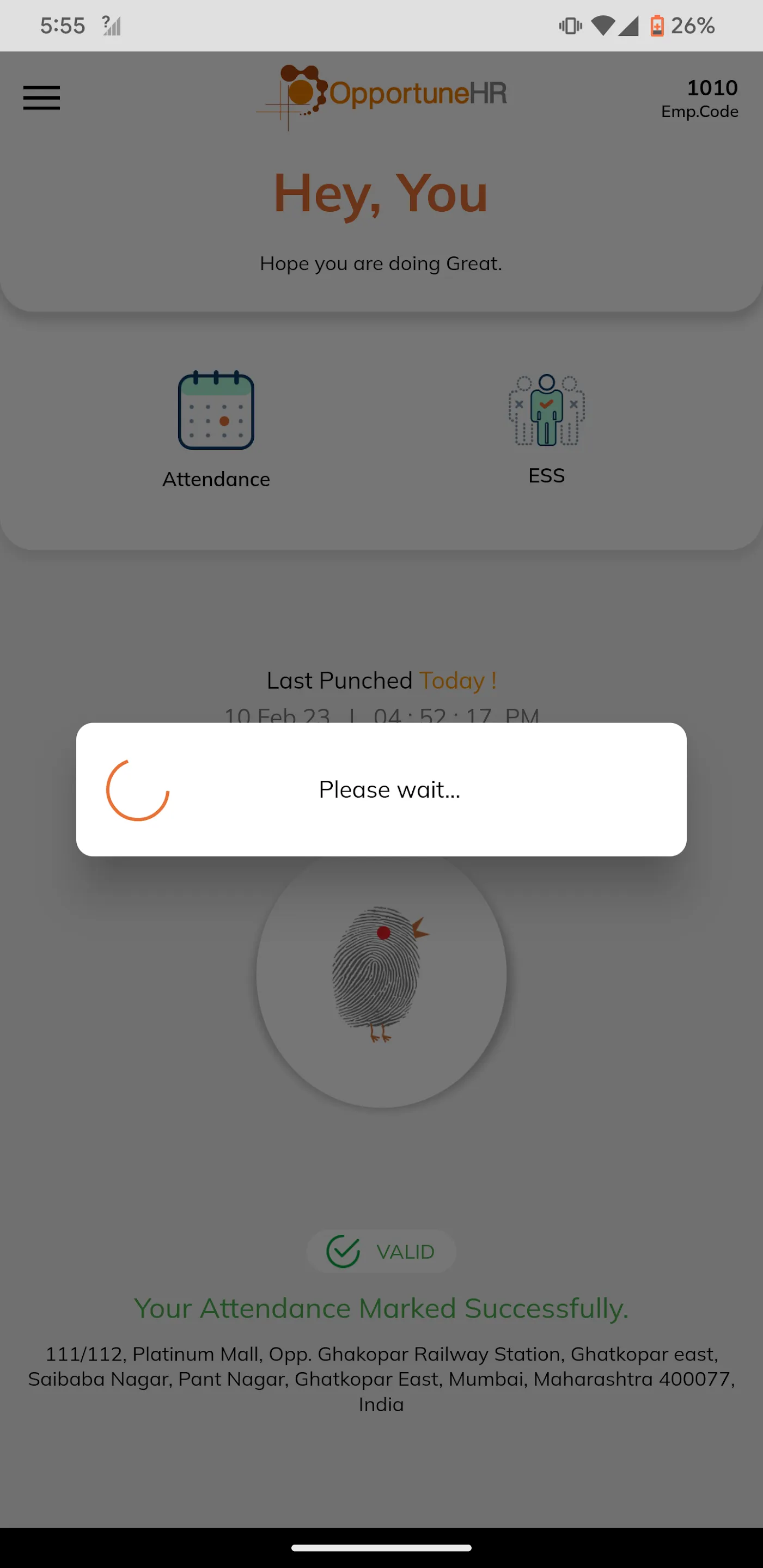Open the navigation hamburger menu
The width and height of the screenshot is (763, 1568).
coord(41,98)
